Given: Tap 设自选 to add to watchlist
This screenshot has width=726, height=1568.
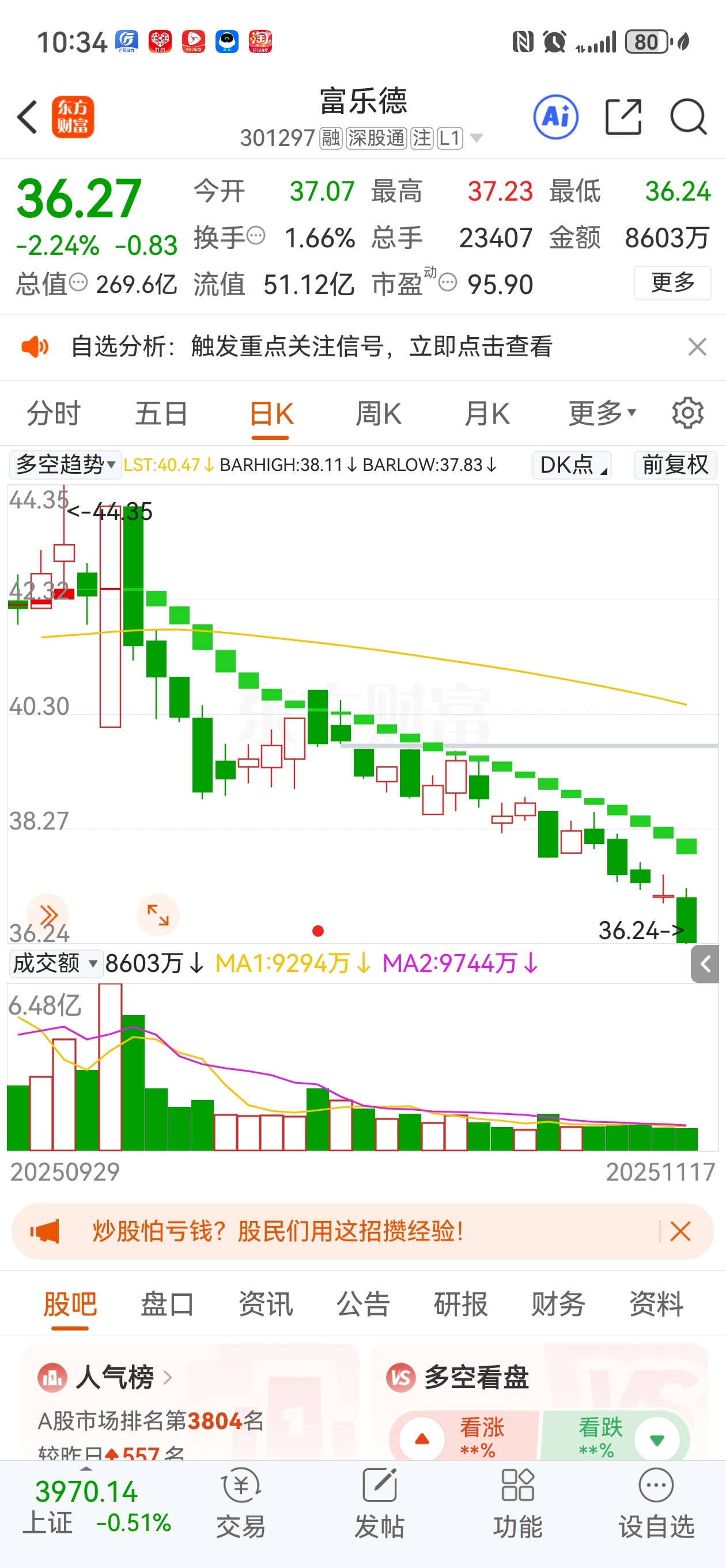Looking at the screenshot, I should [x=656, y=1502].
